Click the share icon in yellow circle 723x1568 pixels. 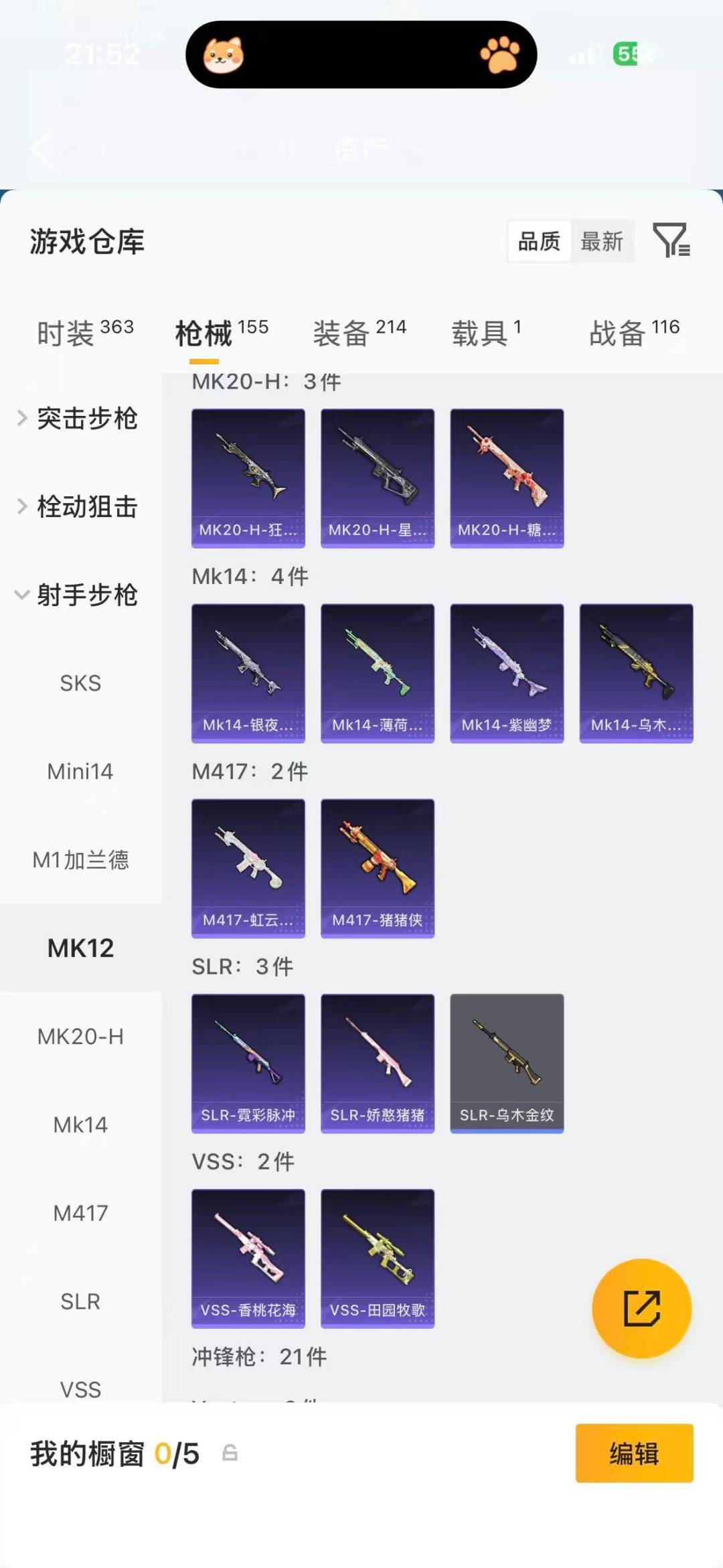pos(641,1308)
